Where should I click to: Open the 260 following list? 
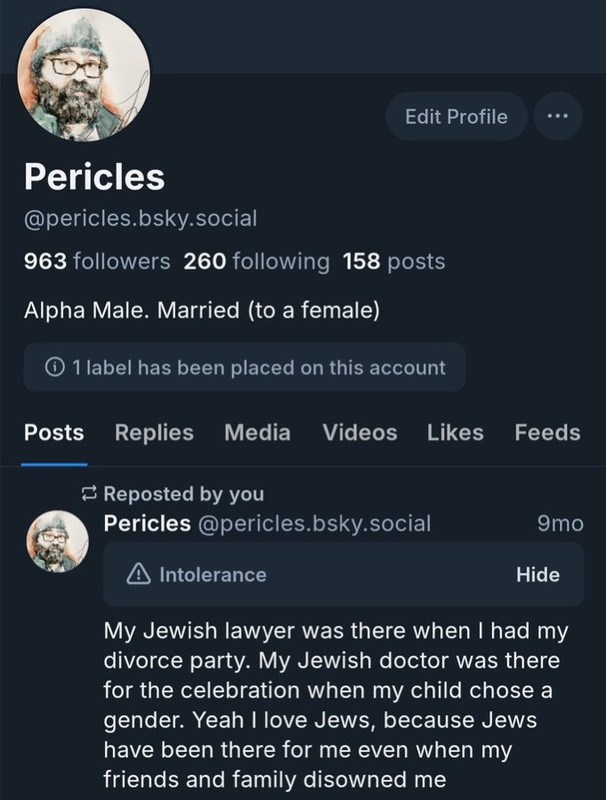click(x=257, y=261)
